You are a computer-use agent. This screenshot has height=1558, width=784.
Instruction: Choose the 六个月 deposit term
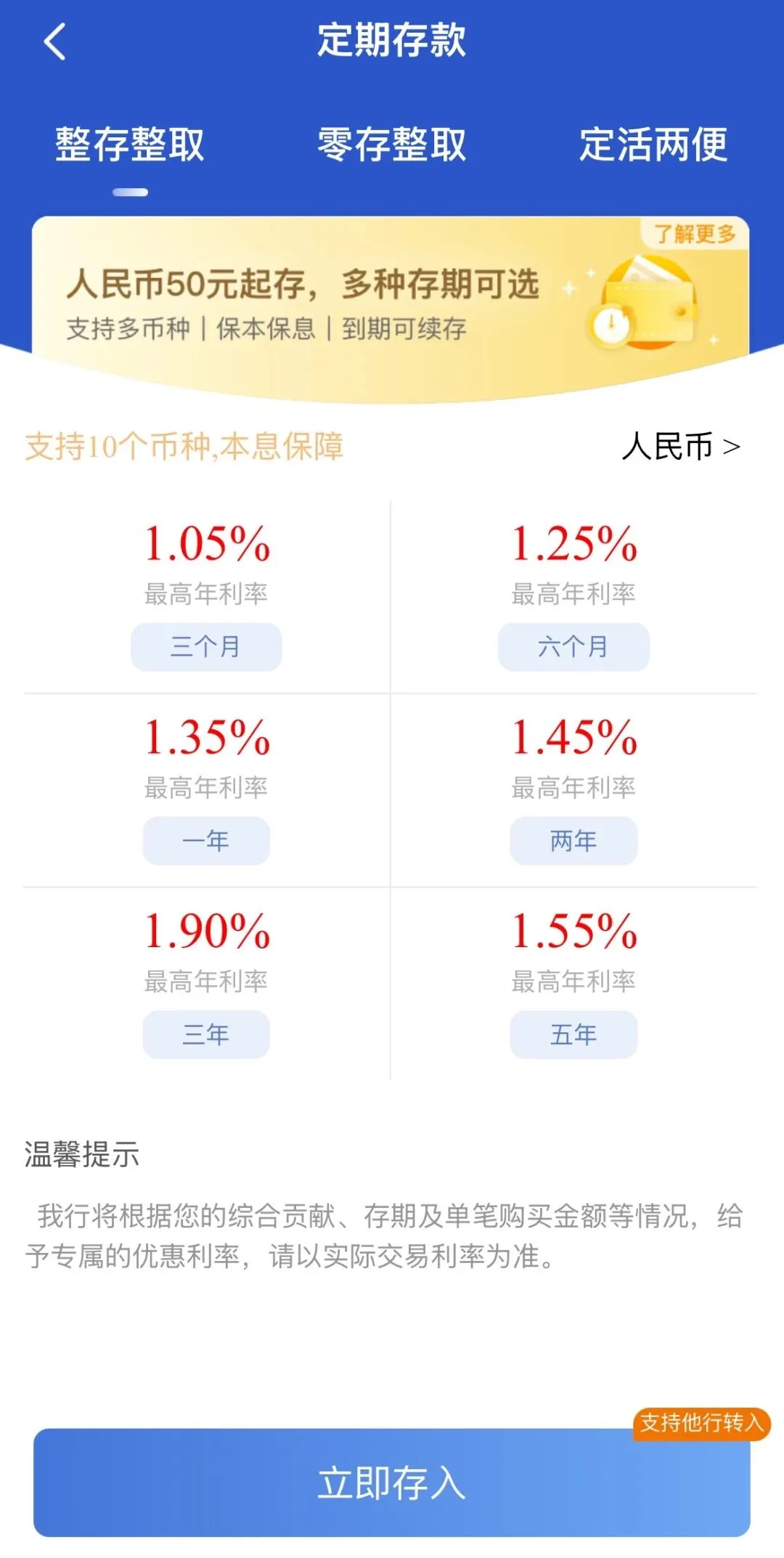point(573,646)
